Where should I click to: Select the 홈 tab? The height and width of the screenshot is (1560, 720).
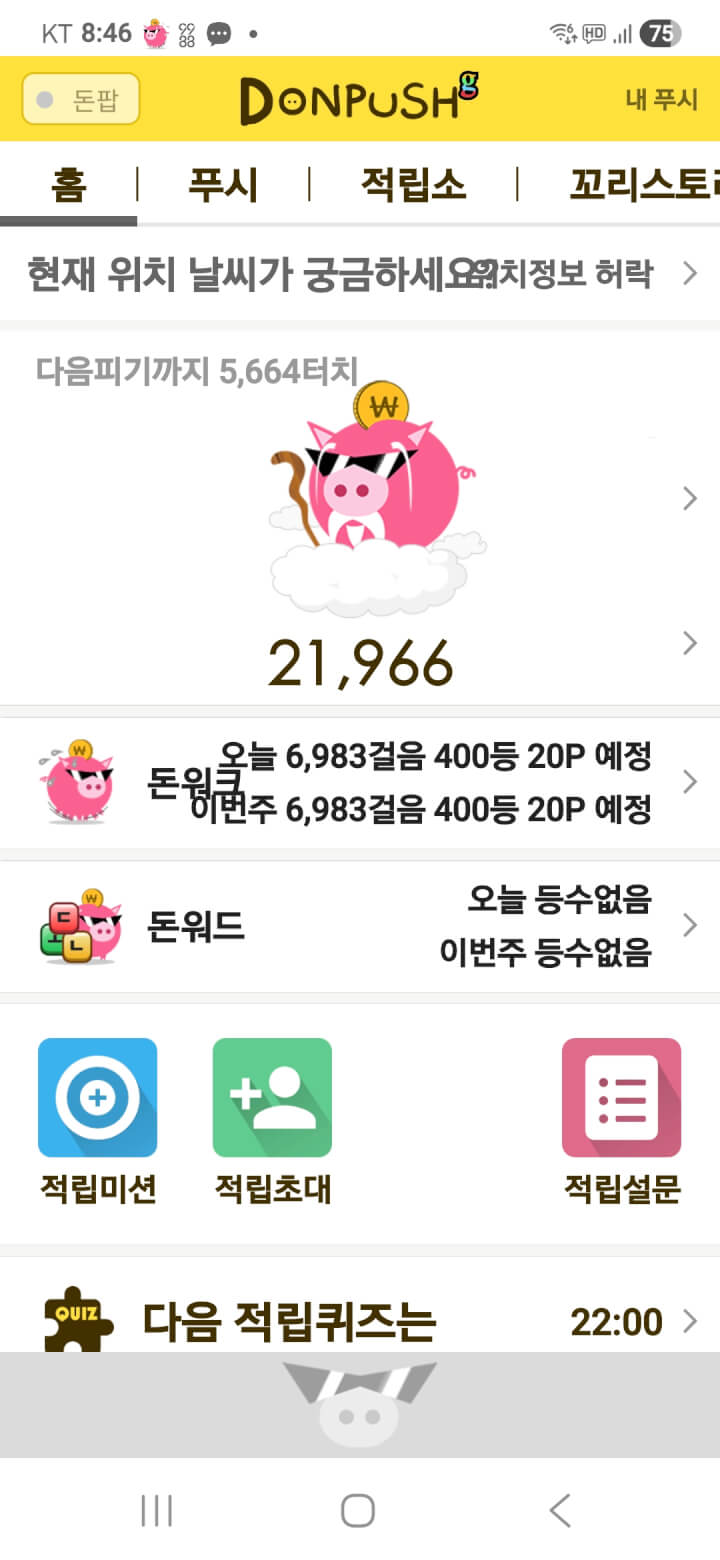(68, 185)
